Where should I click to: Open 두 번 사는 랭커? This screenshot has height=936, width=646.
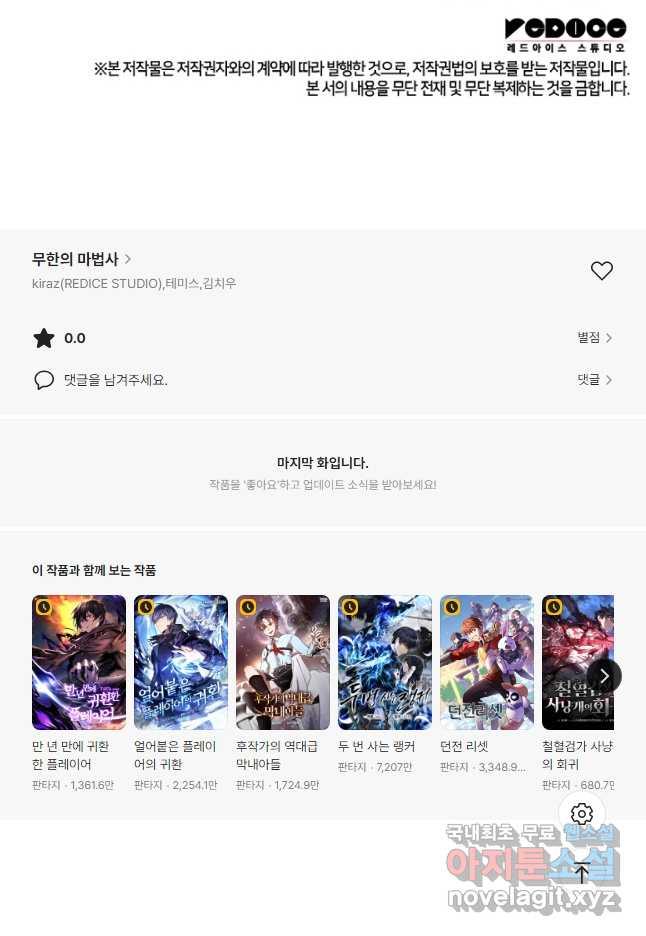click(385, 663)
